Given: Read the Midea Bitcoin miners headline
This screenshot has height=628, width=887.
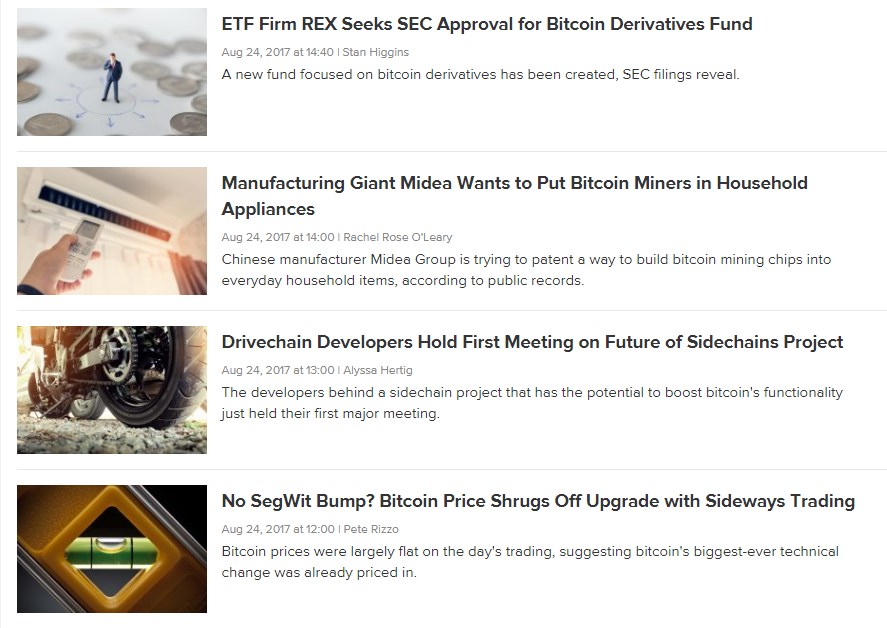Looking at the screenshot, I should tap(514, 196).
